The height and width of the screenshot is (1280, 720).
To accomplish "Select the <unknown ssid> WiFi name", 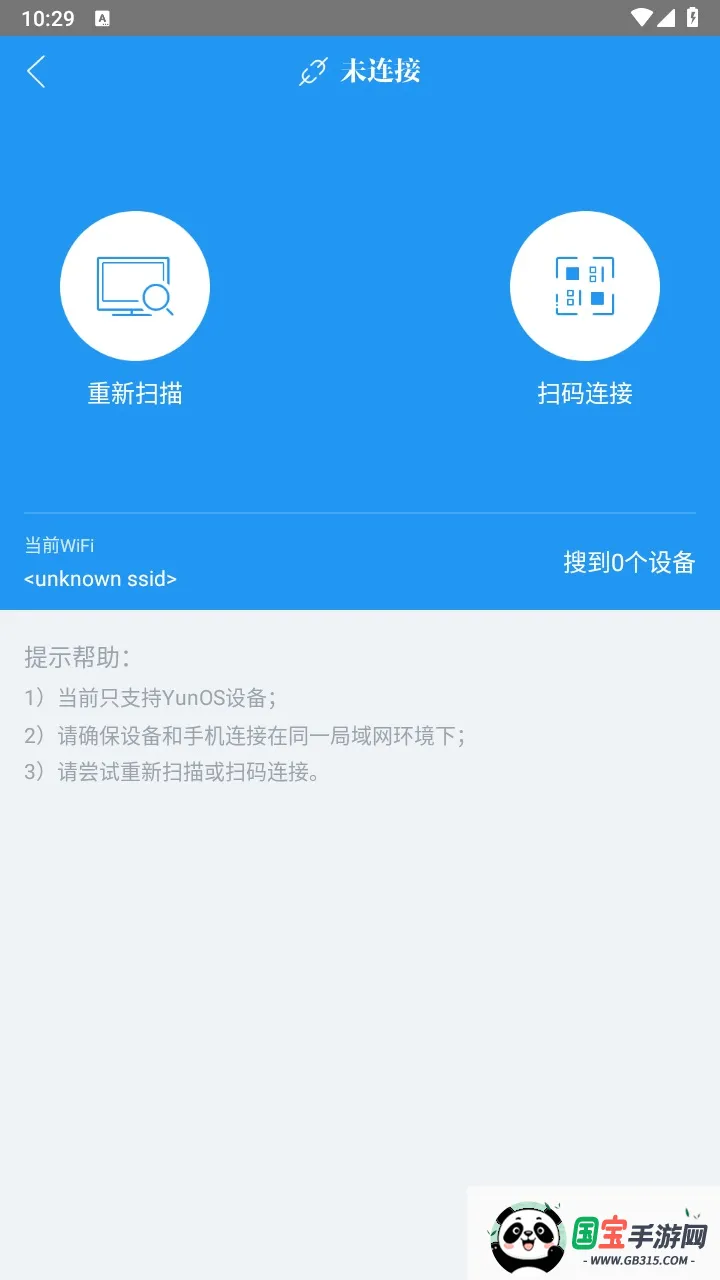I will [x=100, y=578].
